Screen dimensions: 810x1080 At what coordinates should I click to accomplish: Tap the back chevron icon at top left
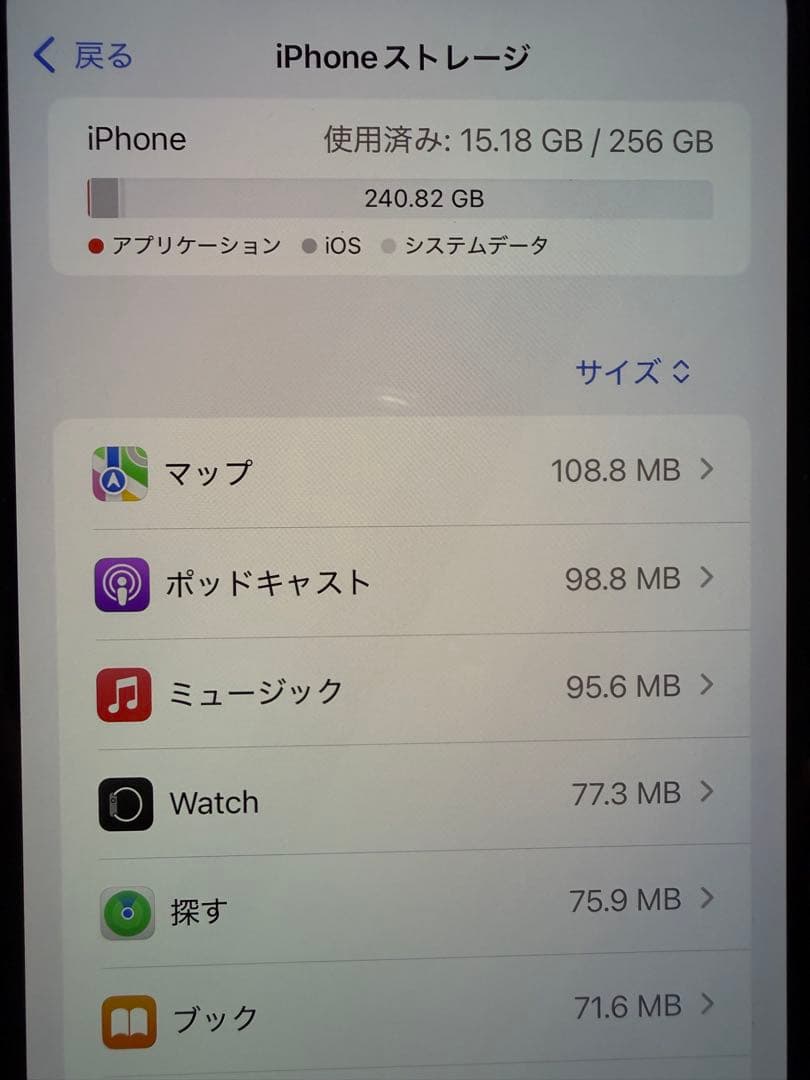pos(45,55)
